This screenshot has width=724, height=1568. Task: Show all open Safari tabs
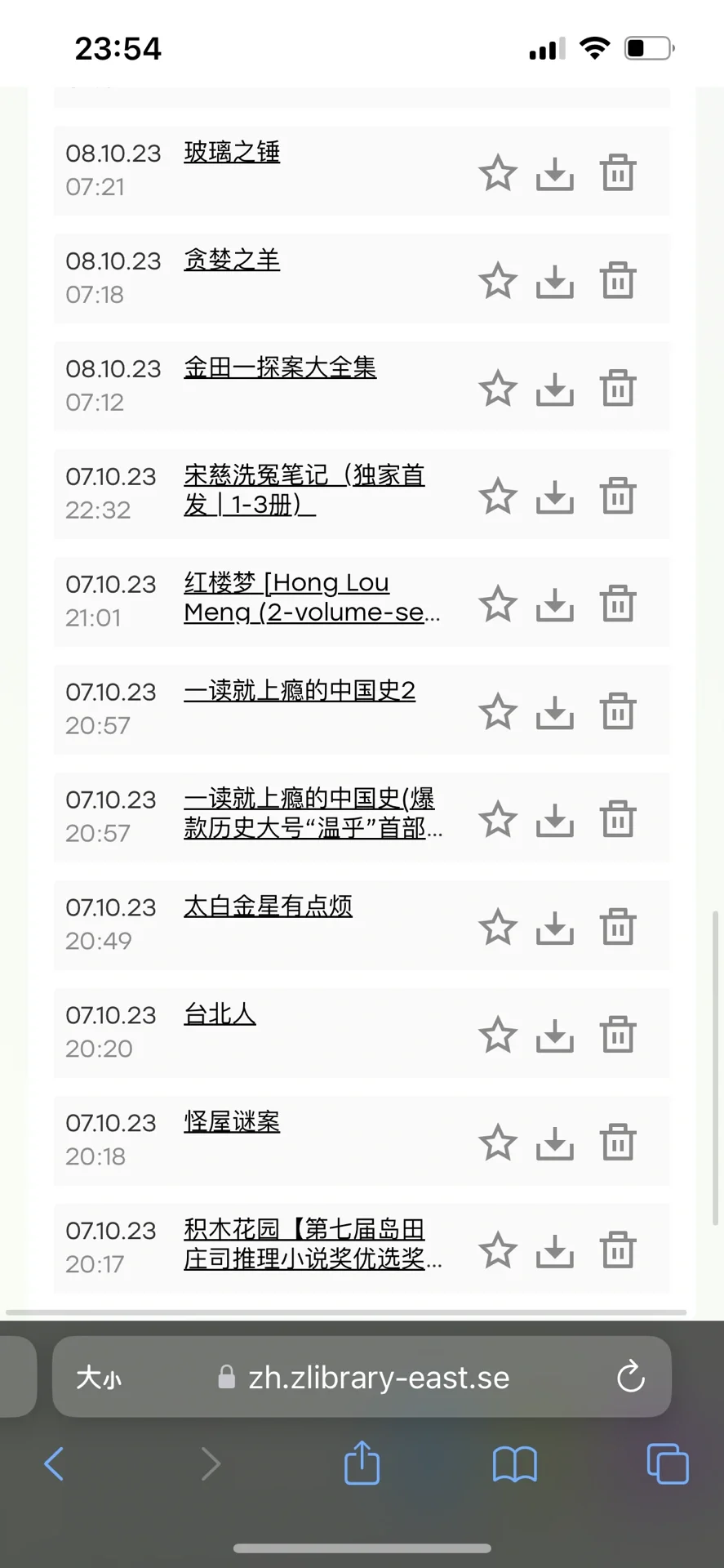click(668, 1463)
